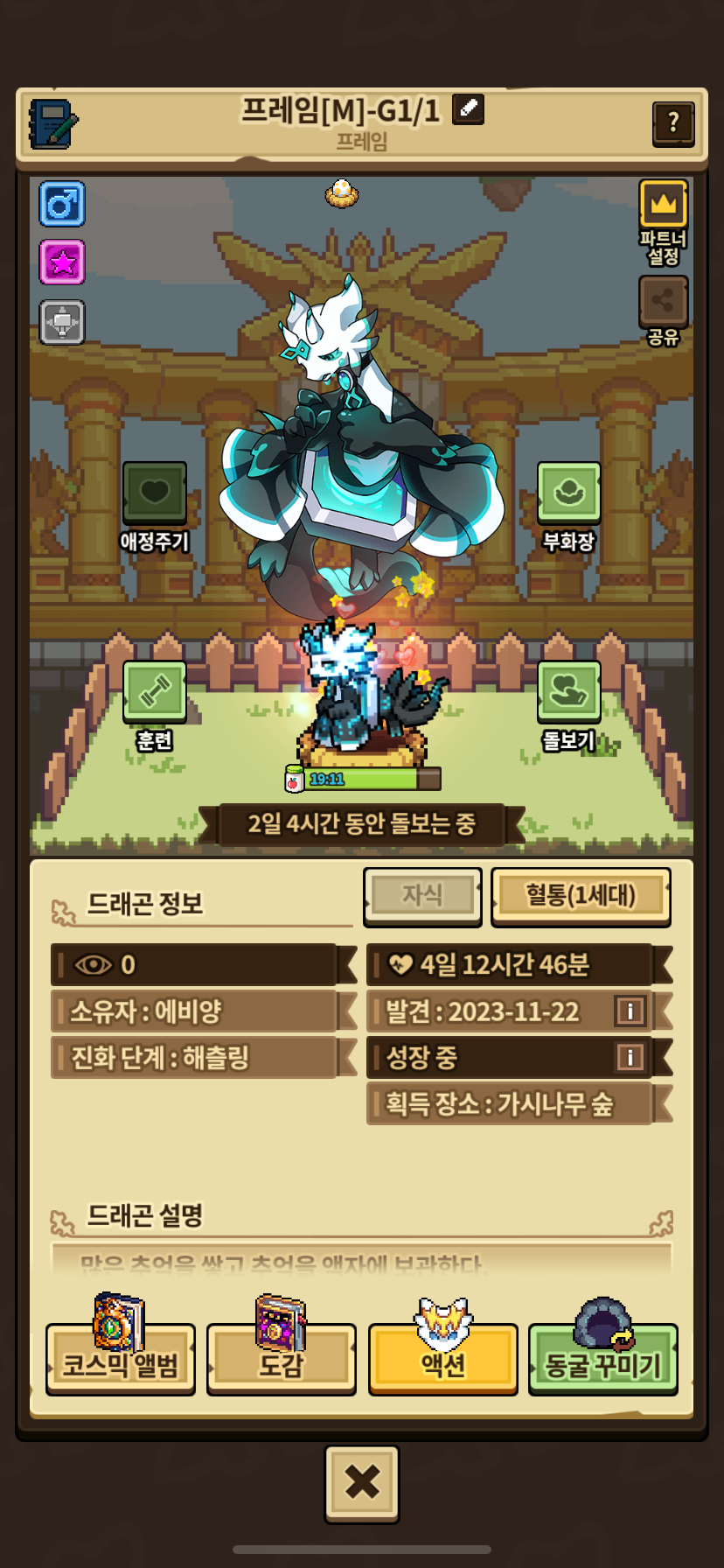The image size is (724, 1568).
Task: Give affection with 애정주기
Action: [155, 507]
